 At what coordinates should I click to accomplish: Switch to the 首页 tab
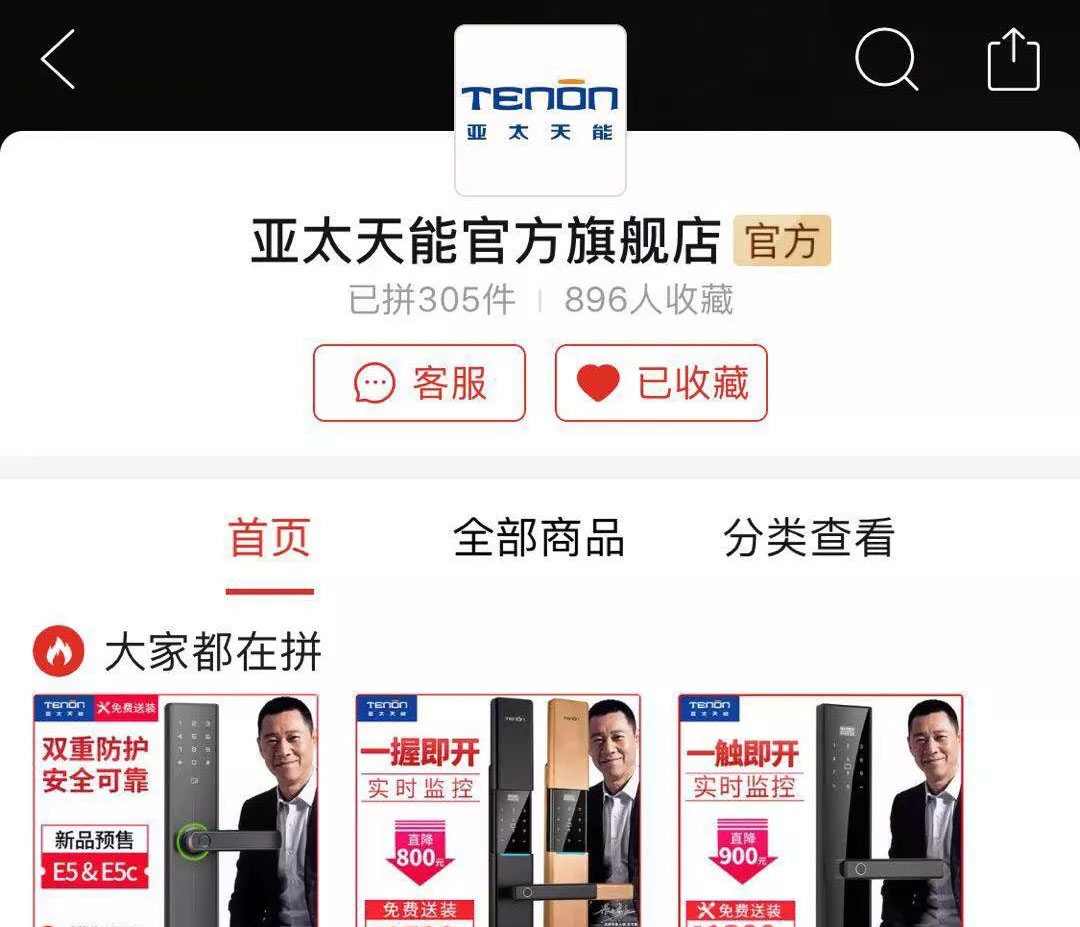pos(269,539)
